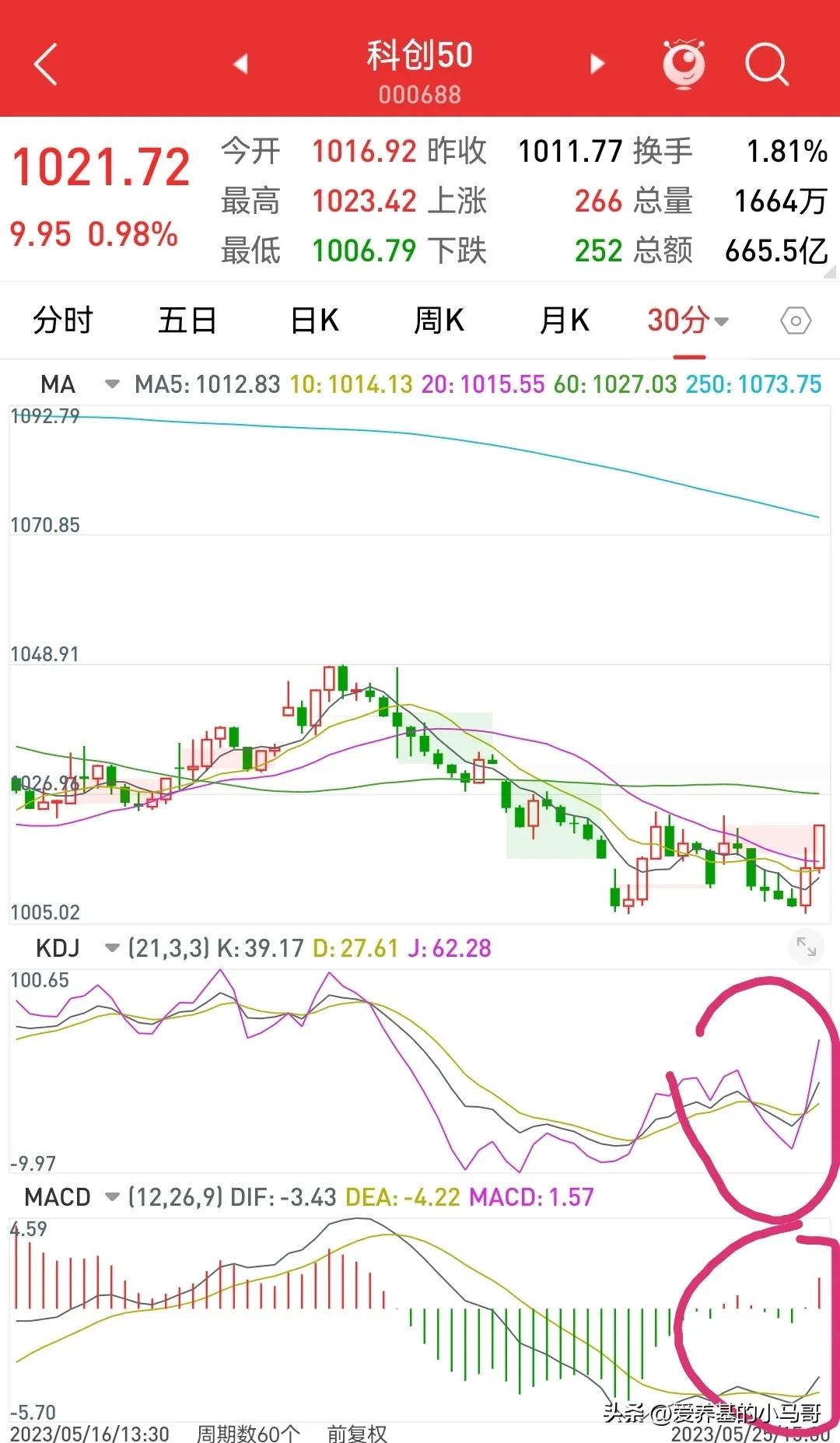Expand the 30分 period dropdown
840x1443 pixels.
click(688, 320)
